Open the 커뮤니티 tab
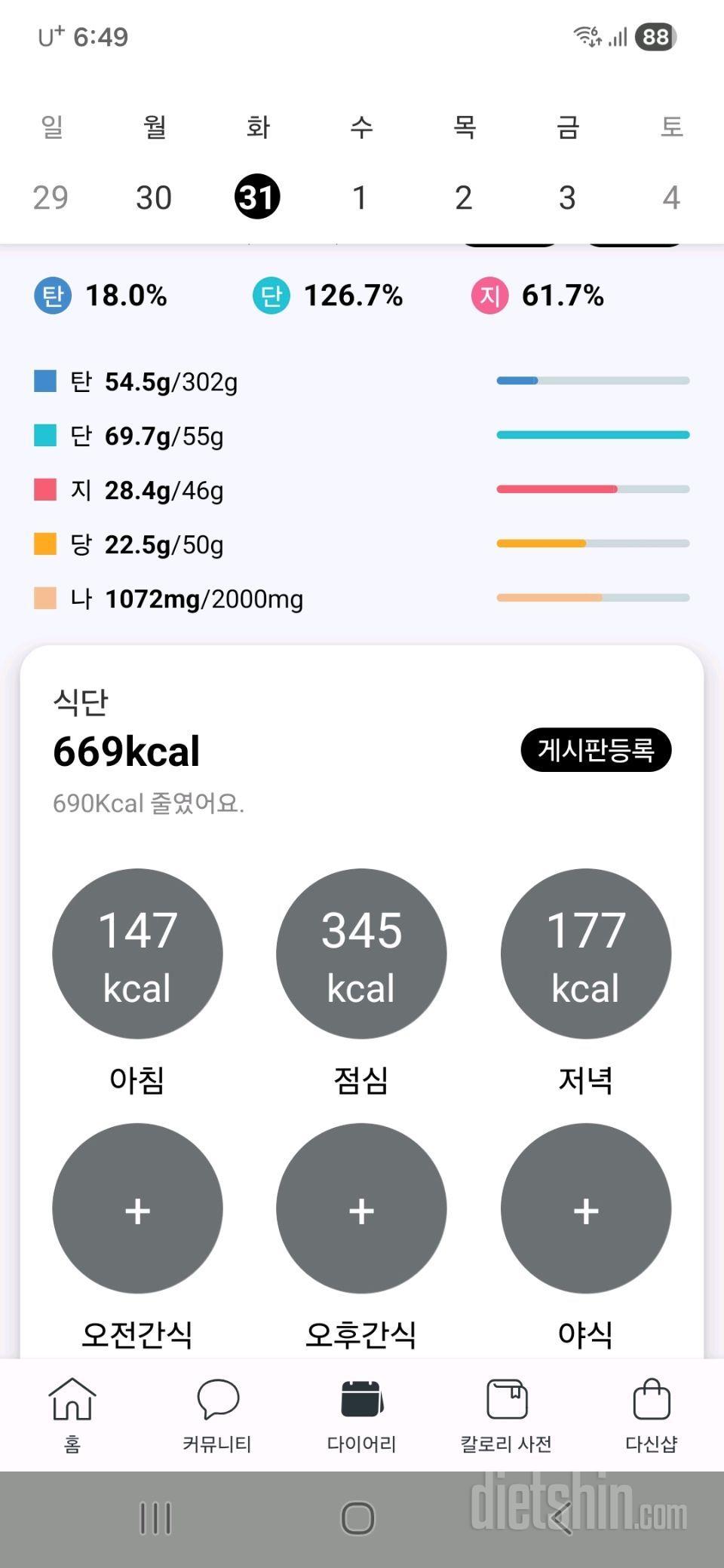Image resolution: width=724 pixels, height=1568 pixels. pyautogui.click(x=217, y=1413)
